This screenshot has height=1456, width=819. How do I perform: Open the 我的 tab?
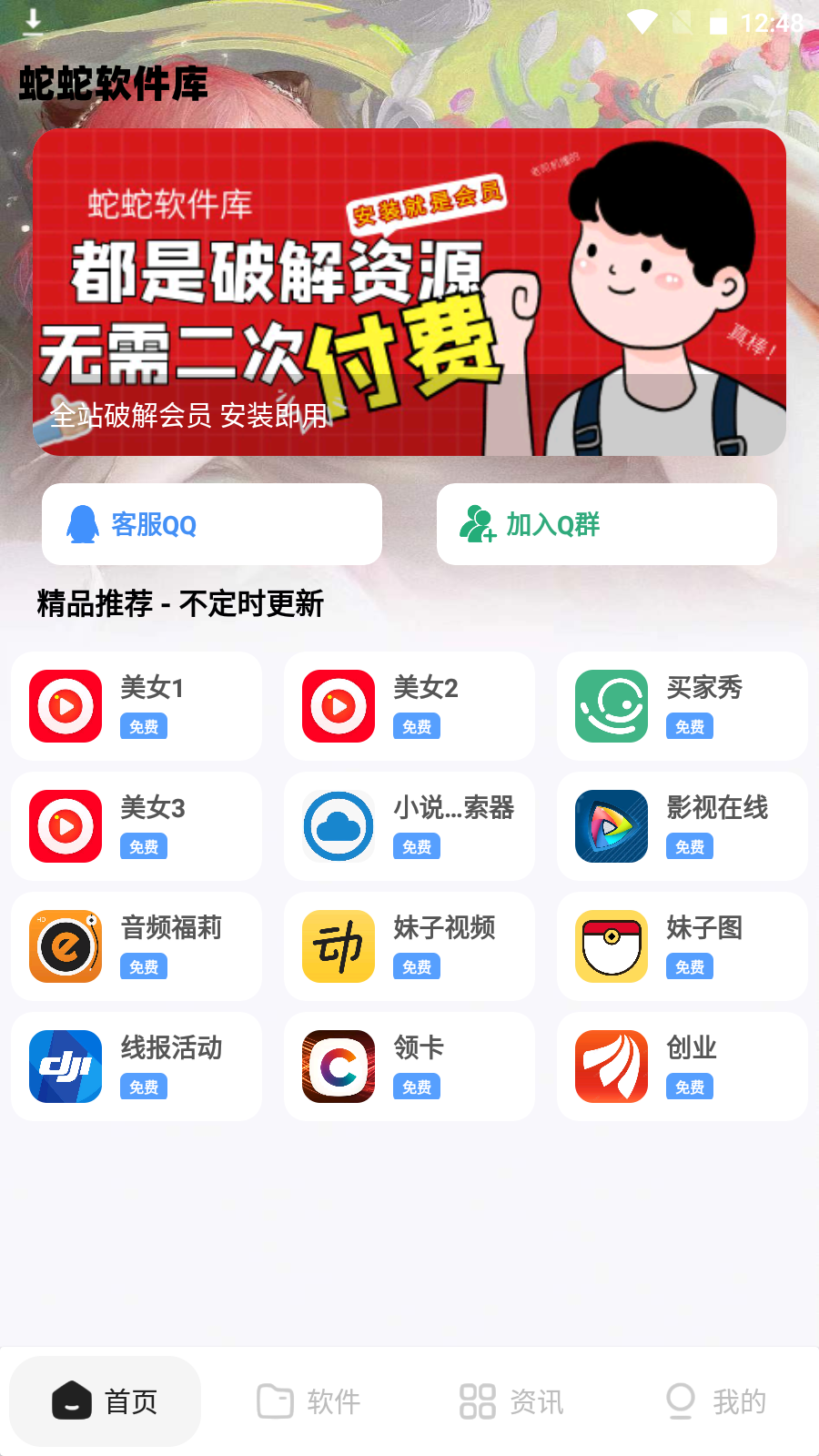714,1401
